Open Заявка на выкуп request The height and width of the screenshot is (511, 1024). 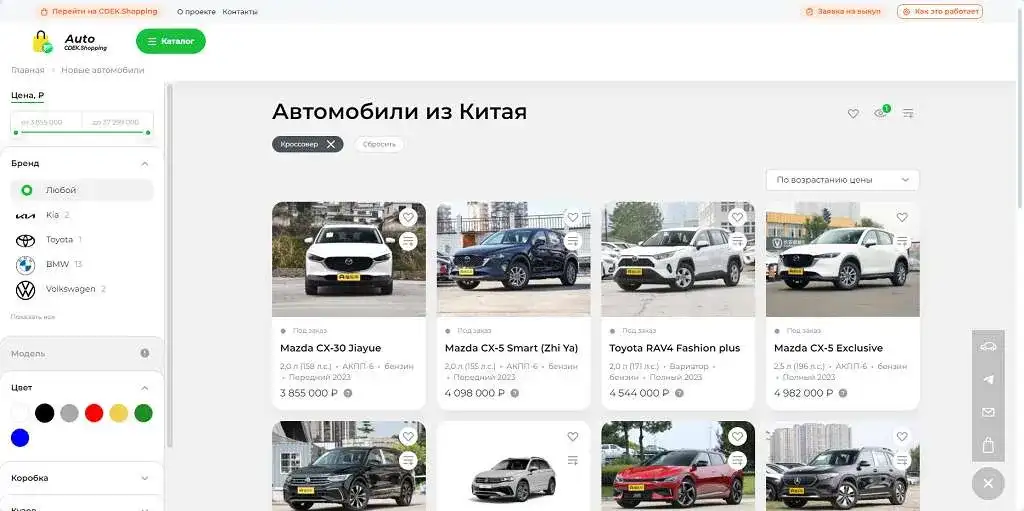pos(842,12)
